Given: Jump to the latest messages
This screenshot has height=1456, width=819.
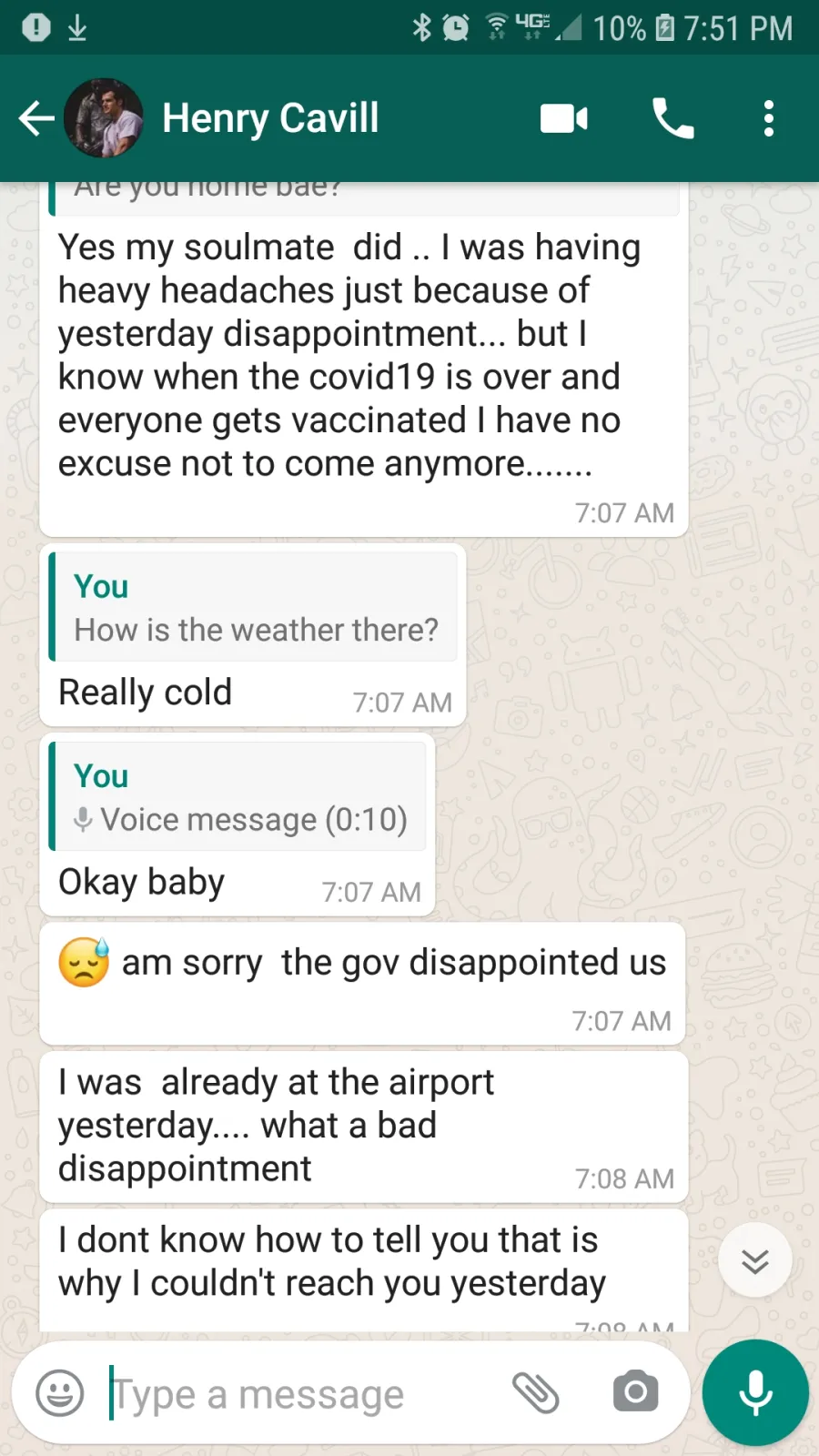Looking at the screenshot, I should click(755, 1260).
